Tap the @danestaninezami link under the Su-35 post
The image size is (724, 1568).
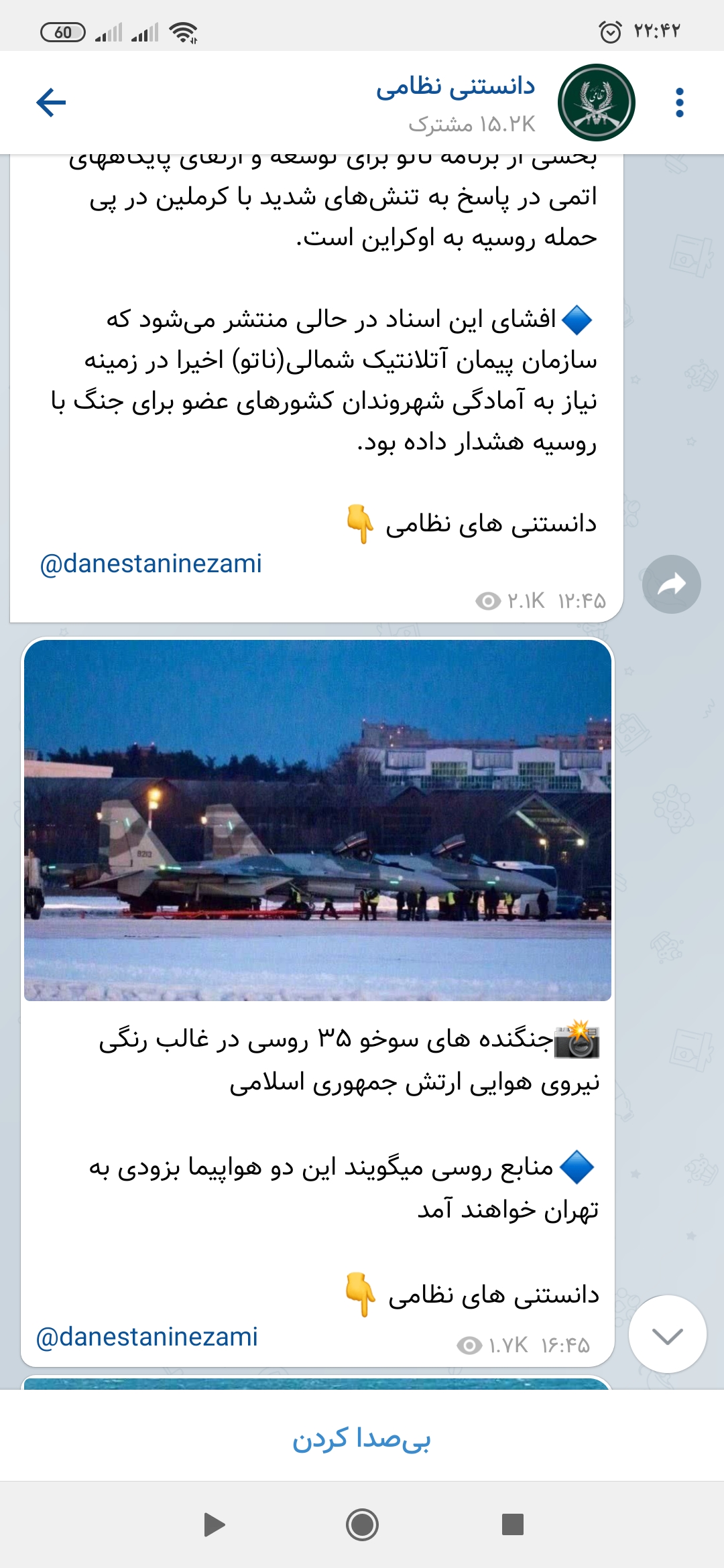tap(147, 1337)
